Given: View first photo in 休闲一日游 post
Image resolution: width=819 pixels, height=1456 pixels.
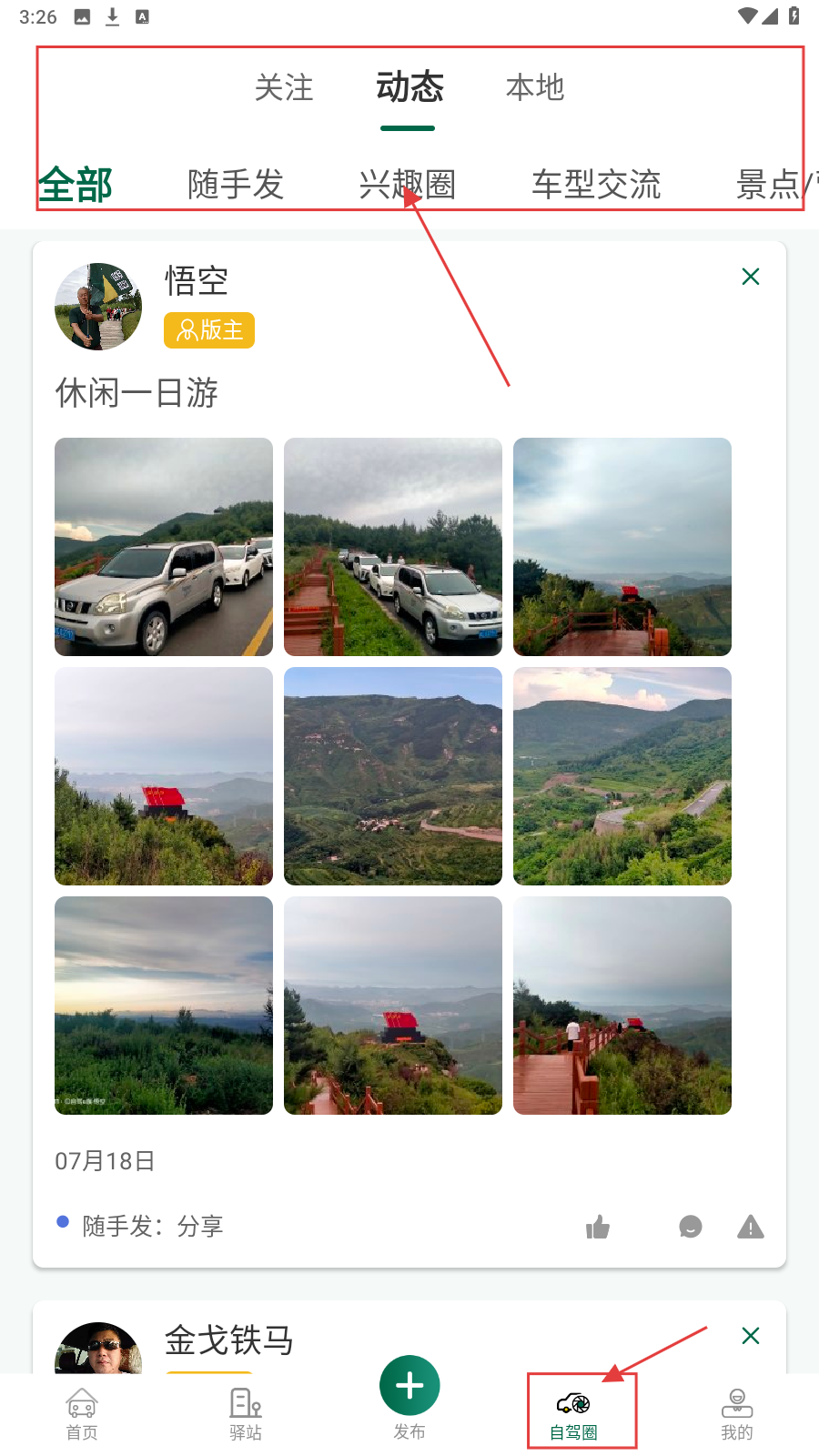Looking at the screenshot, I should [x=164, y=547].
